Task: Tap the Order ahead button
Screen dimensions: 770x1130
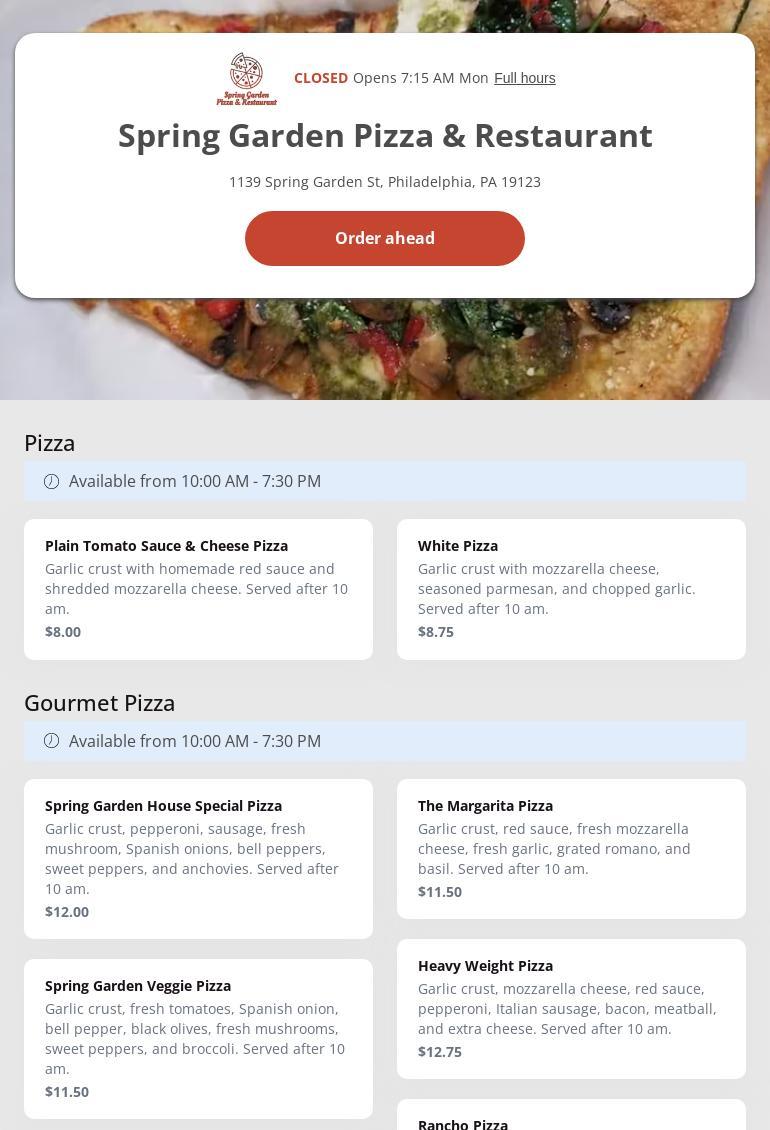Action: click(x=385, y=238)
